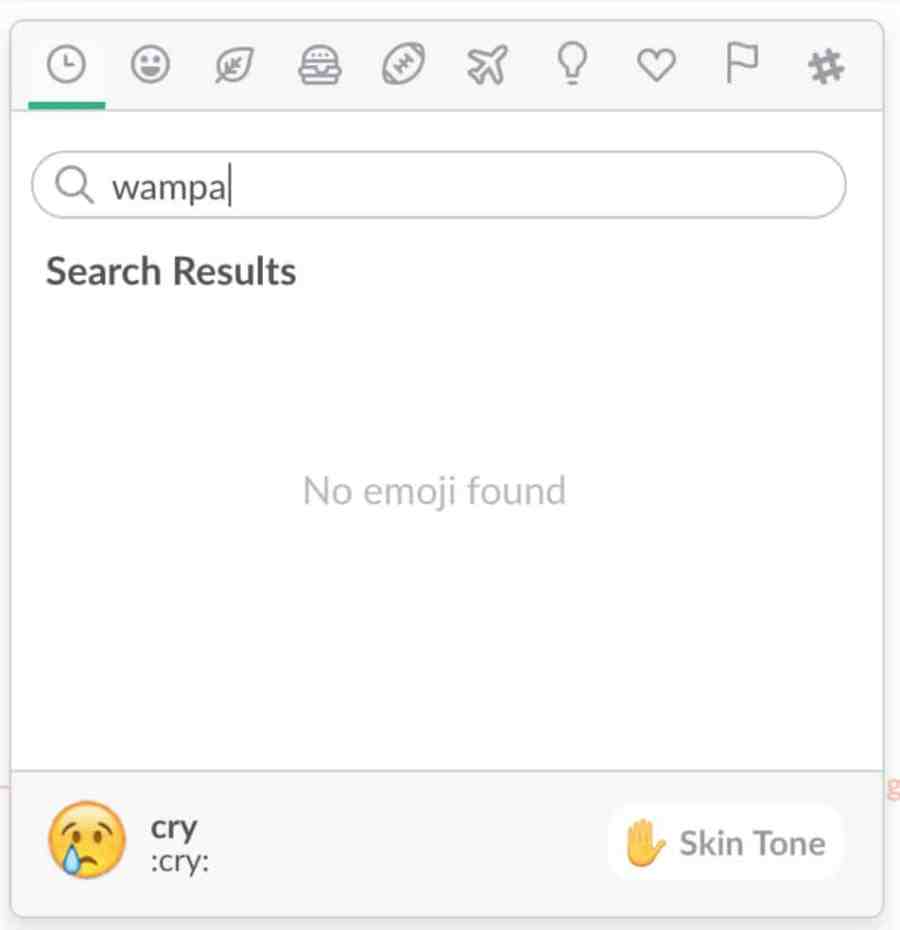Open the smileys and people emoji tab
The width and height of the screenshot is (900, 930).
coord(150,67)
